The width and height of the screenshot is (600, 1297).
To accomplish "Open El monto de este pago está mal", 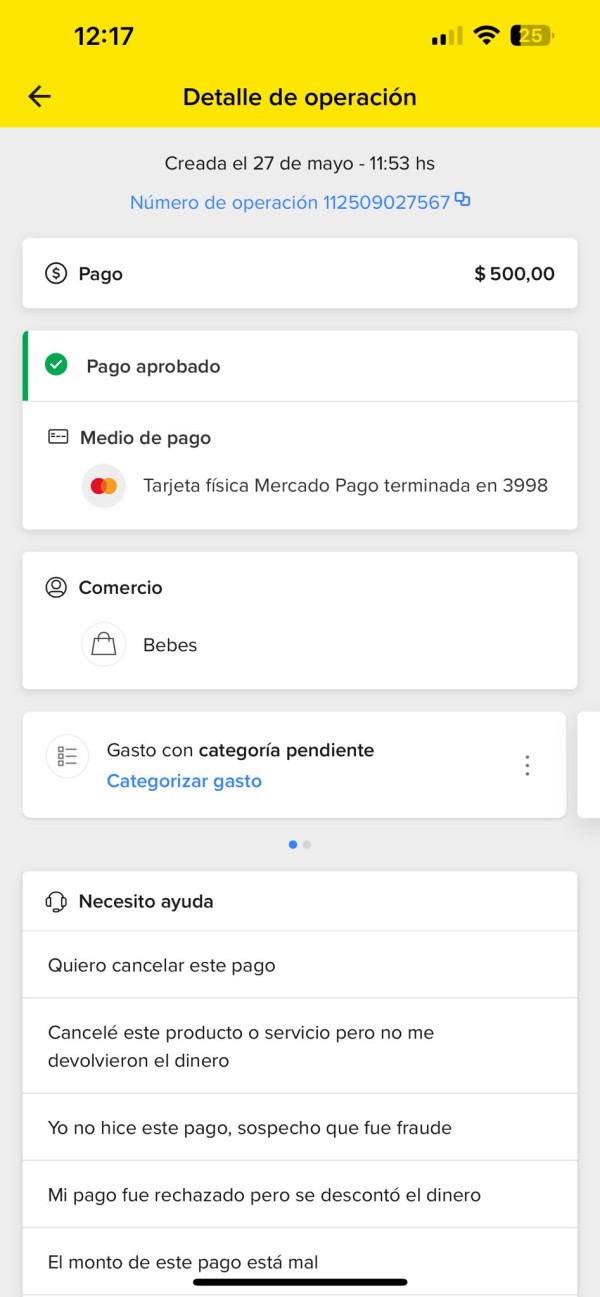I will 300,1262.
